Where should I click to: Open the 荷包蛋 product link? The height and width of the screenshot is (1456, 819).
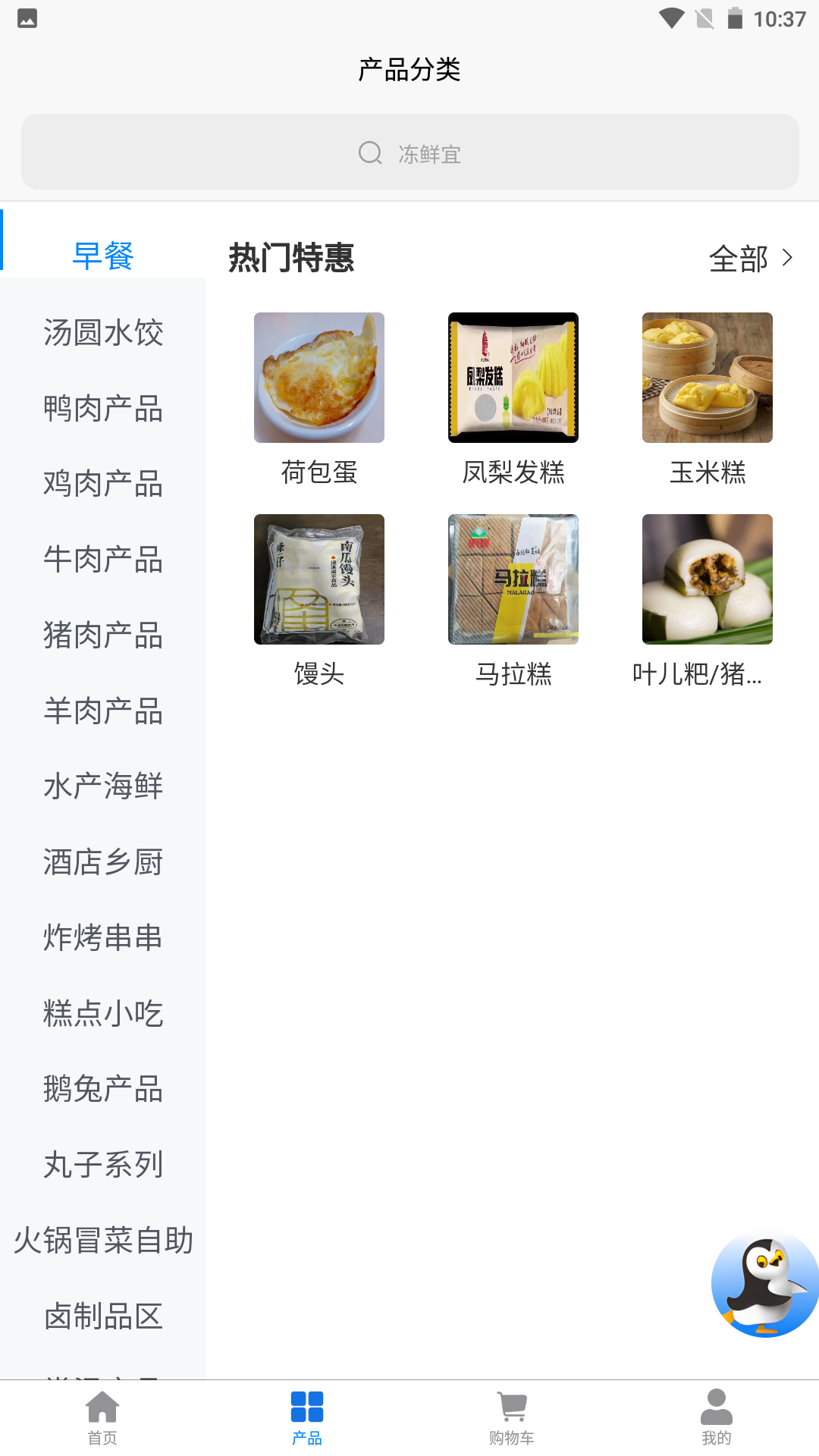coord(318,378)
